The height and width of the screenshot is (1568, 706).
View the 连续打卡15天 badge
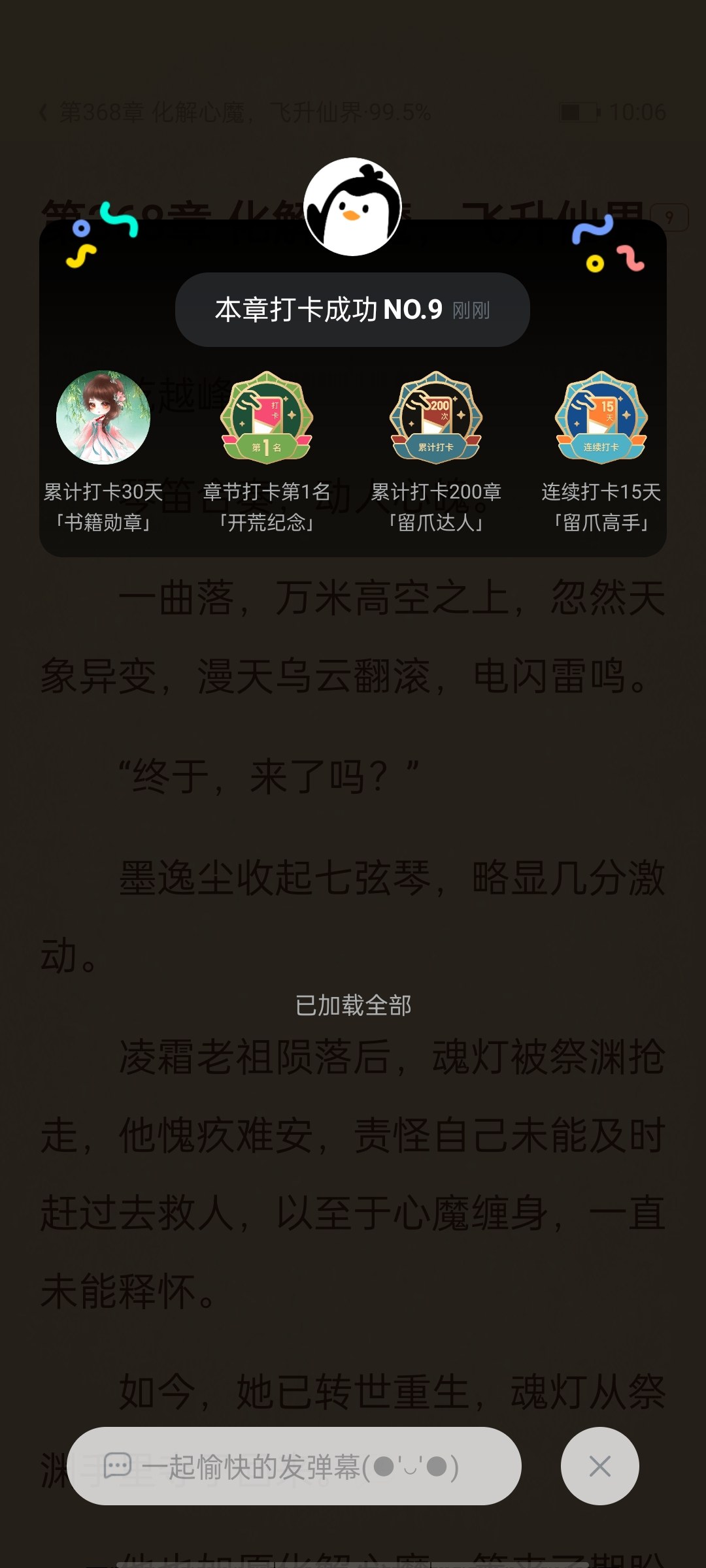601,417
